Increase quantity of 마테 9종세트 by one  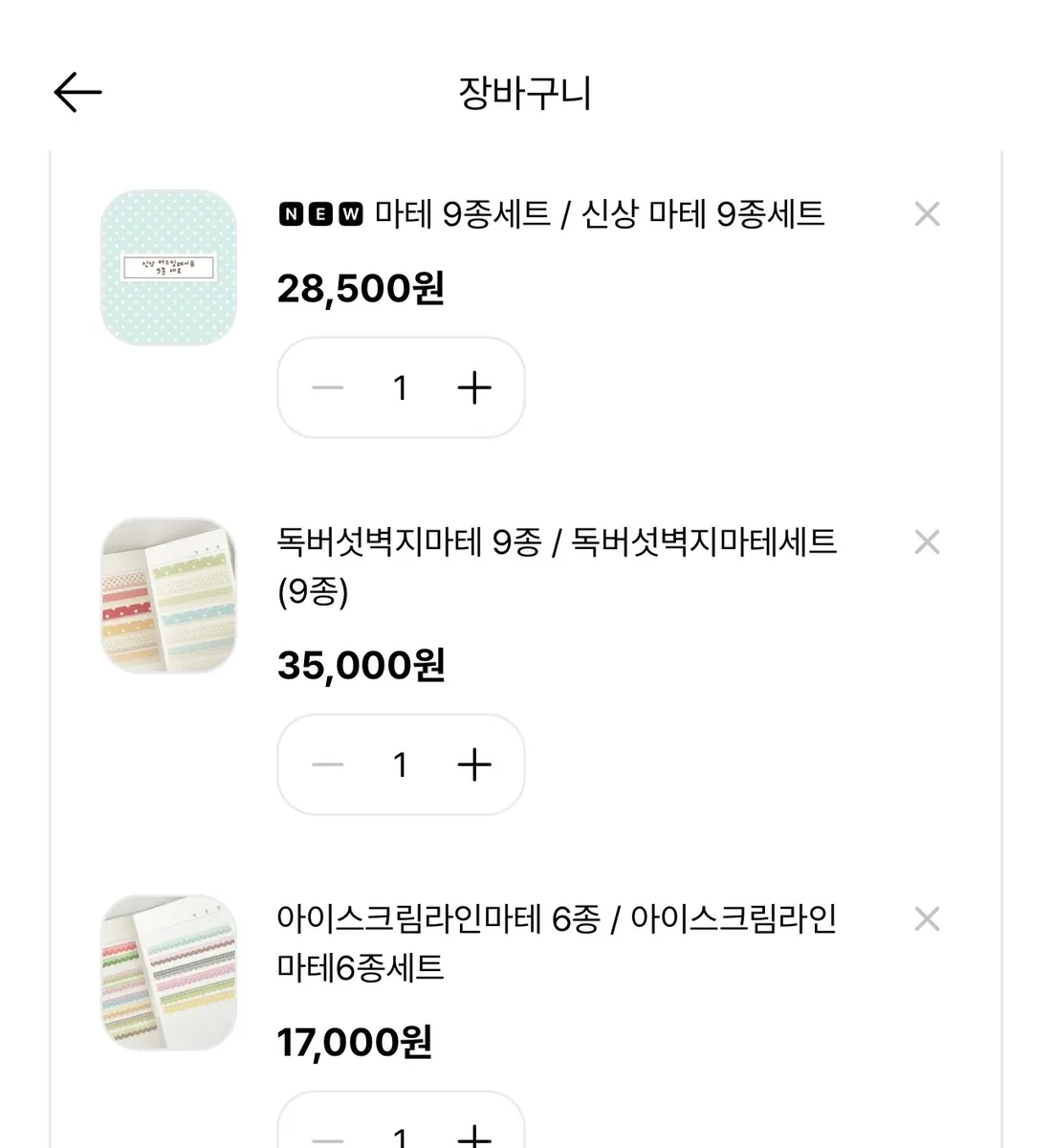click(x=474, y=387)
